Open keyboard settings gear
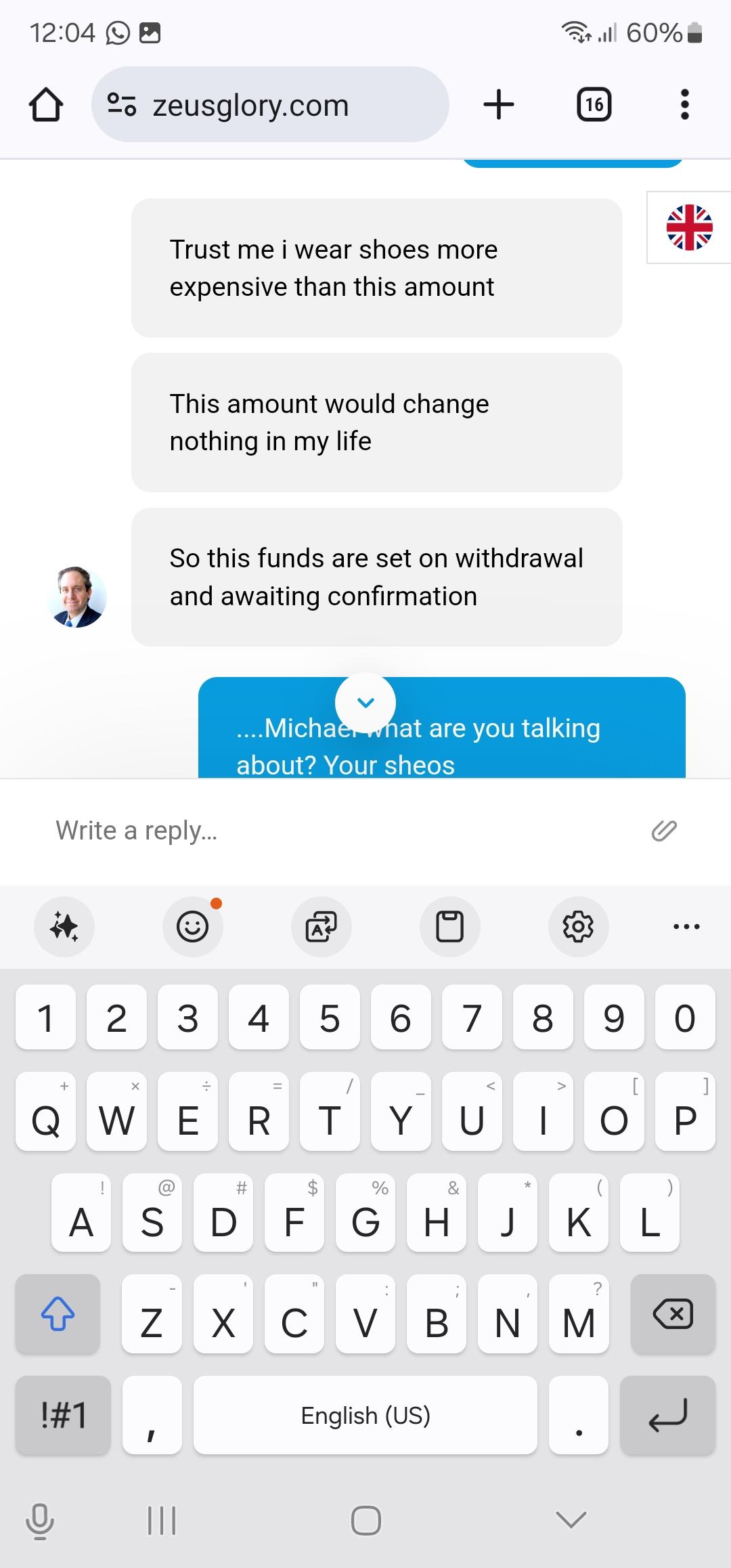The image size is (731, 1568). [x=578, y=926]
